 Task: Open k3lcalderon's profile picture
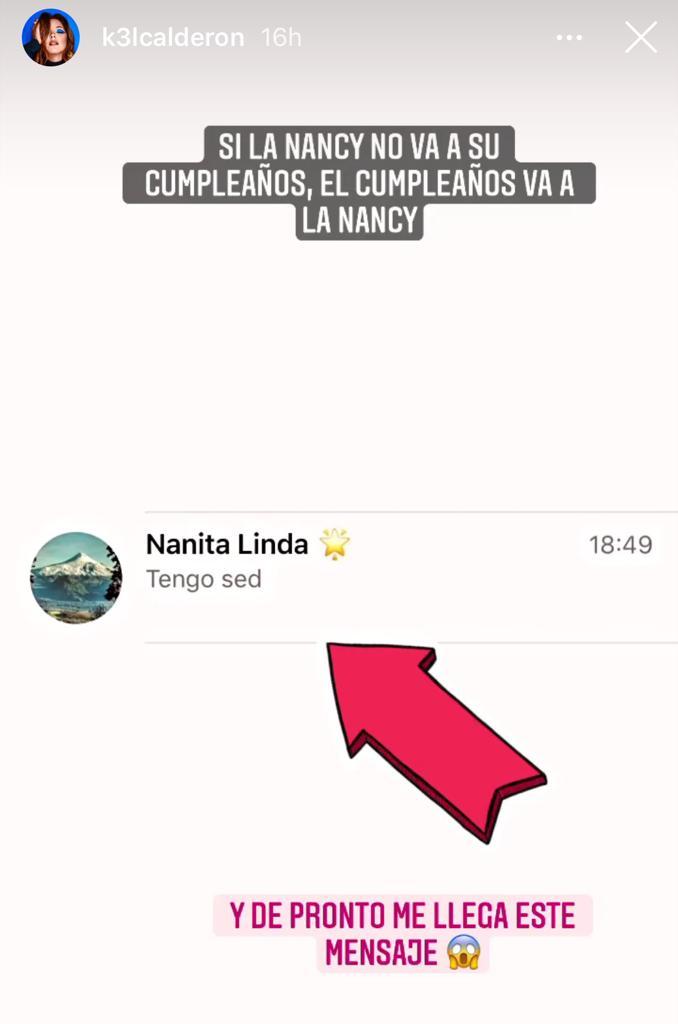click(x=50, y=38)
